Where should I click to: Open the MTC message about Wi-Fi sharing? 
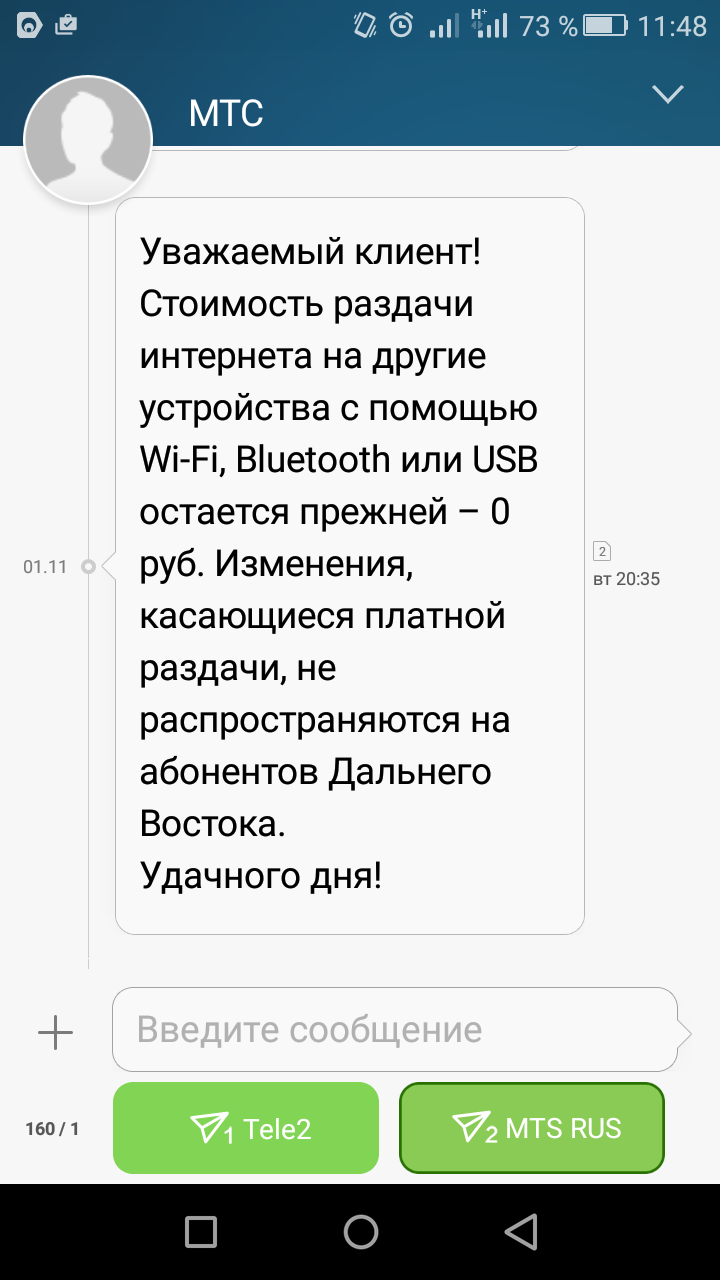(350, 566)
